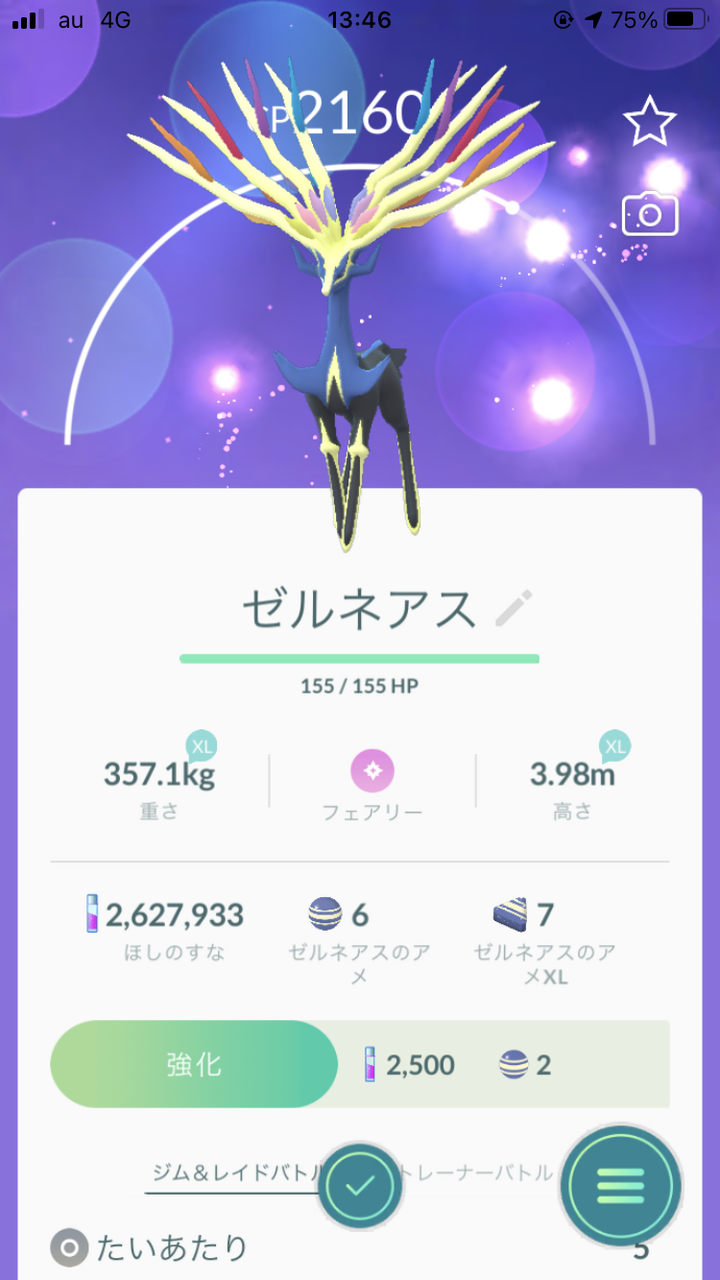Open the camera to snapshot Xerneas
720x1280 pixels.
tap(651, 213)
